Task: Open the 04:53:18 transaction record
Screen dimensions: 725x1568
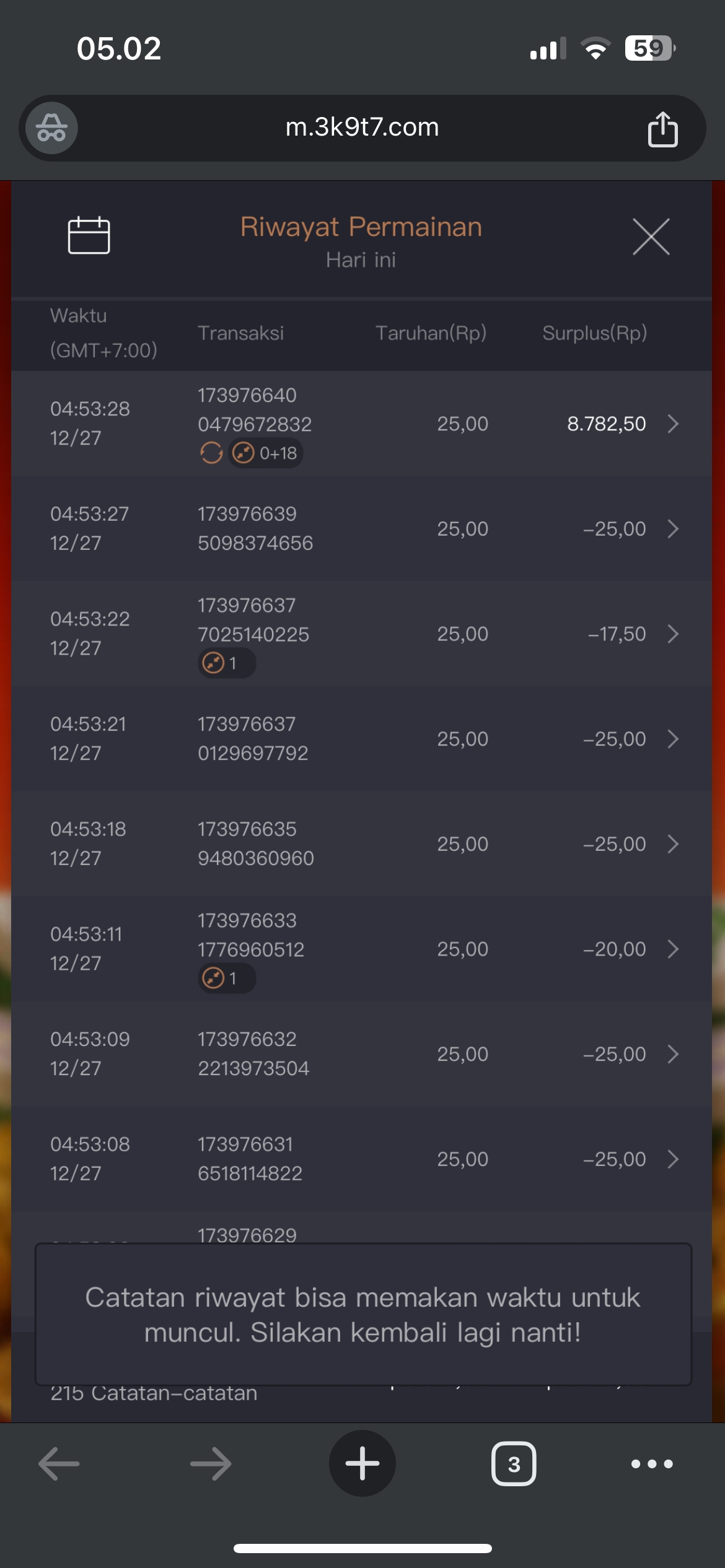Action: [x=672, y=844]
